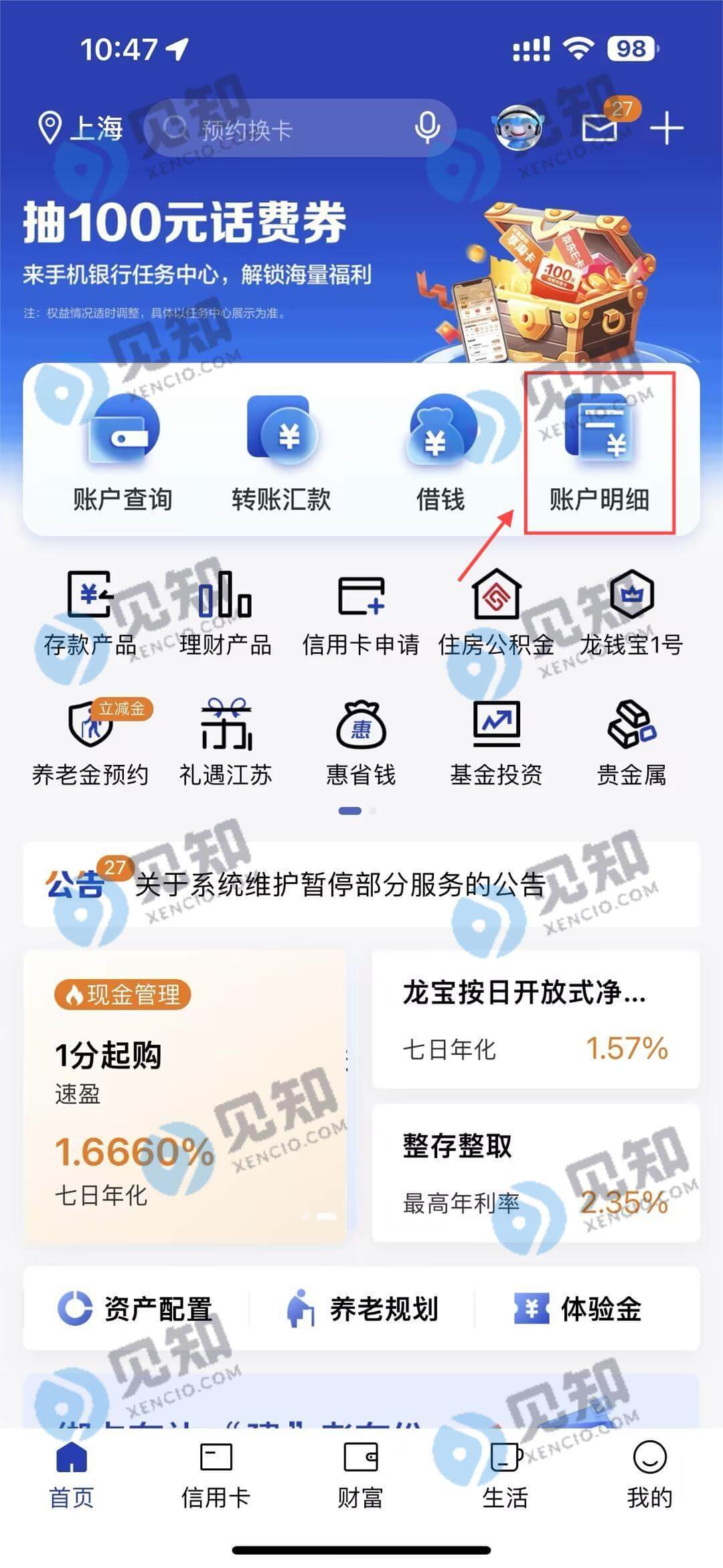Open 账户查询 account inquiry
This screenshot has height=1568, width=723.
tap(123, 454)
